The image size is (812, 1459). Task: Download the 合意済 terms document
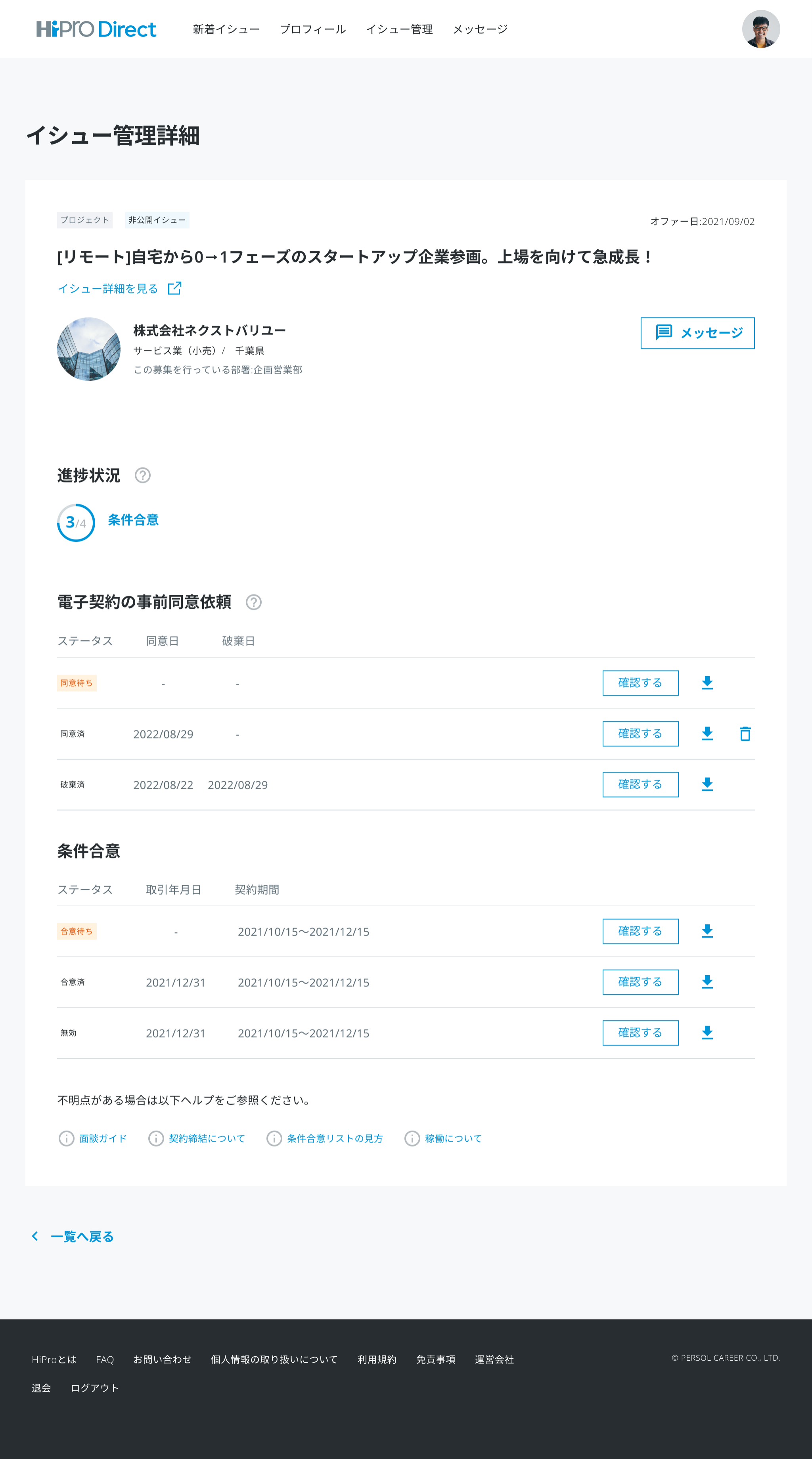click(707, 982)
